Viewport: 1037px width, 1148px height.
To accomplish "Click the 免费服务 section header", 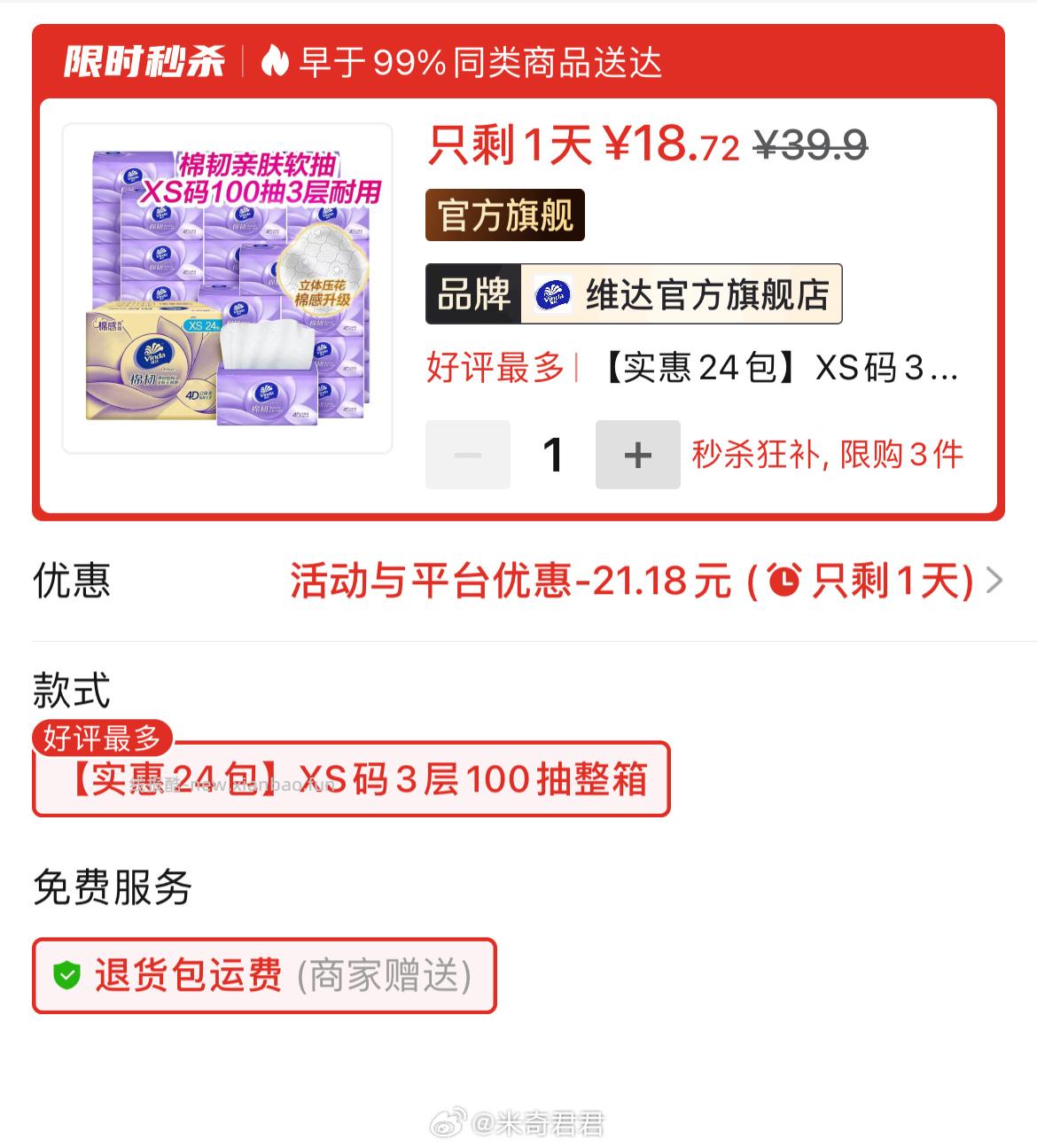I will [110, 890].
